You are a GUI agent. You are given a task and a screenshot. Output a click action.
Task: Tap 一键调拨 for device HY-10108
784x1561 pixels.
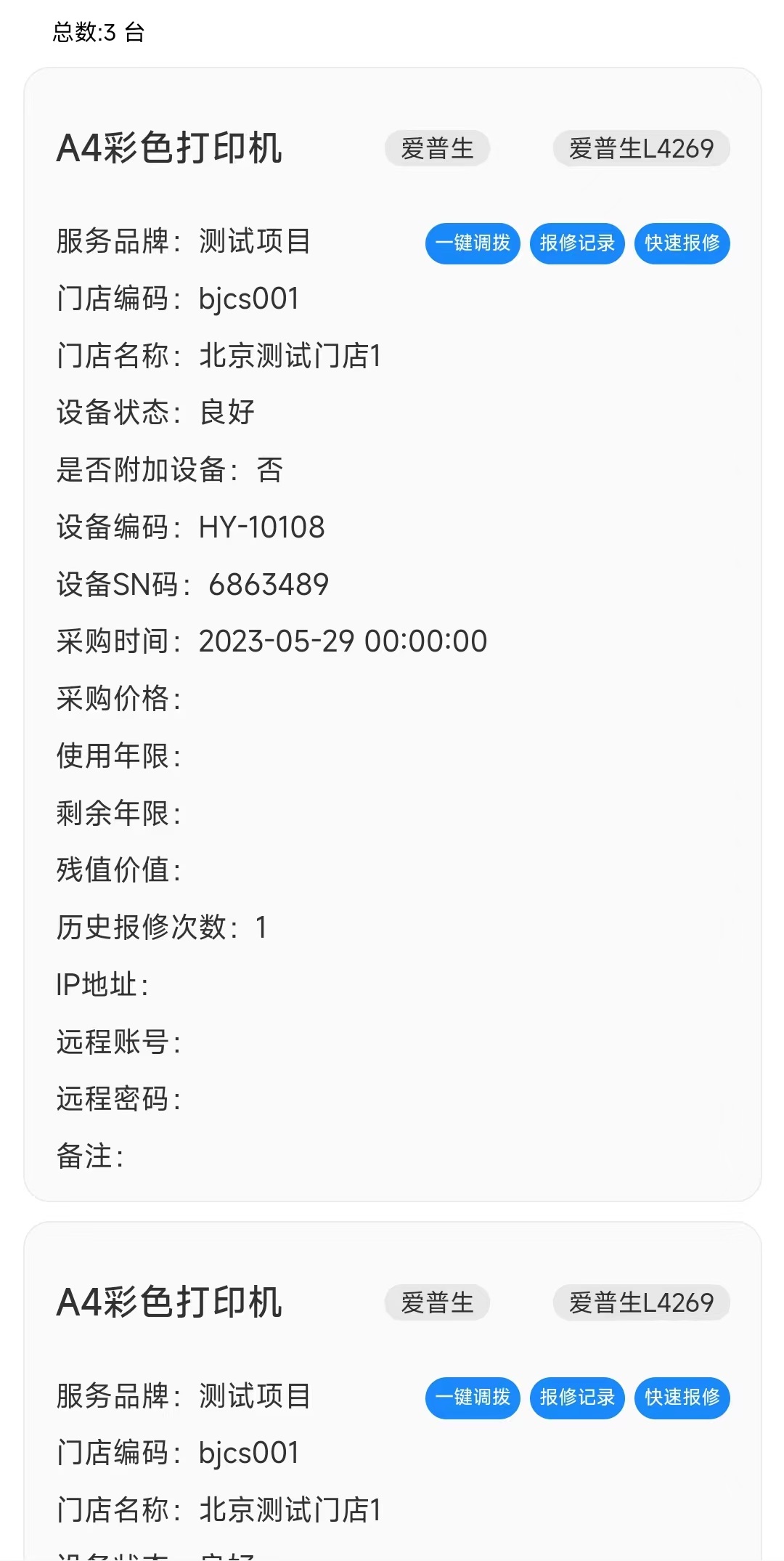tap(473, 243)
